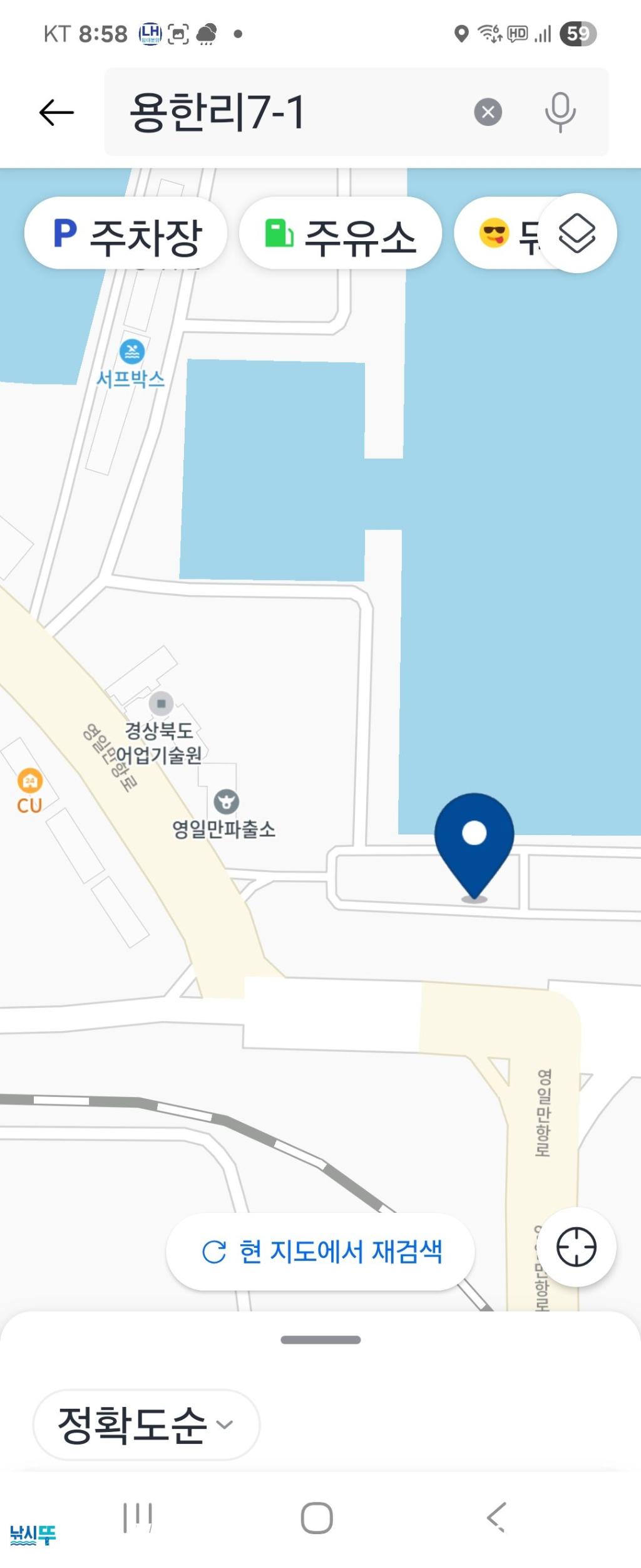Open the 경상북도 어업기술원 marker
Screen dimensions: 641x1568
point(162,704)
